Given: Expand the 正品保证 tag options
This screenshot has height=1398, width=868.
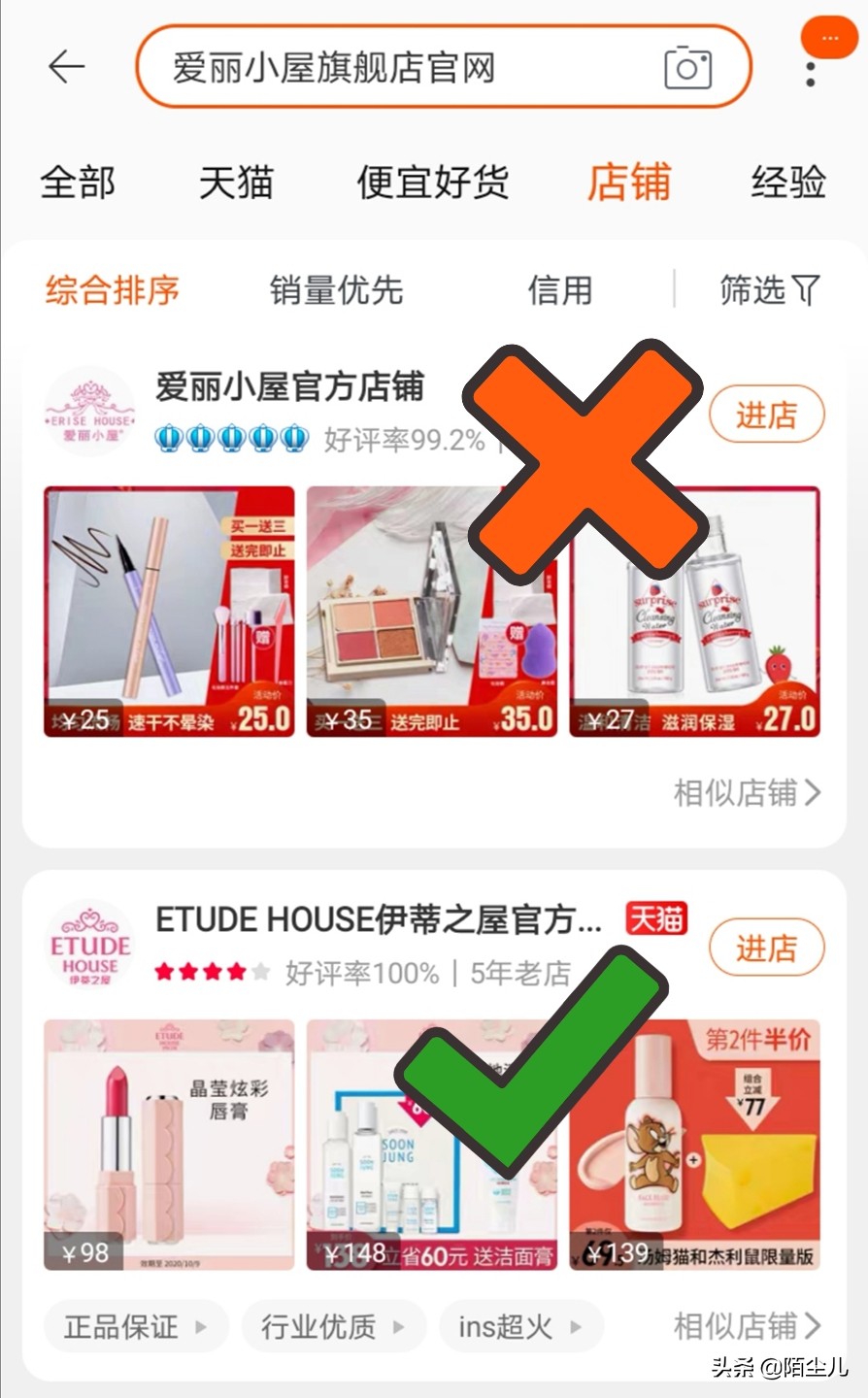Looking at the screenshot, I should (x=136, y=1326).
